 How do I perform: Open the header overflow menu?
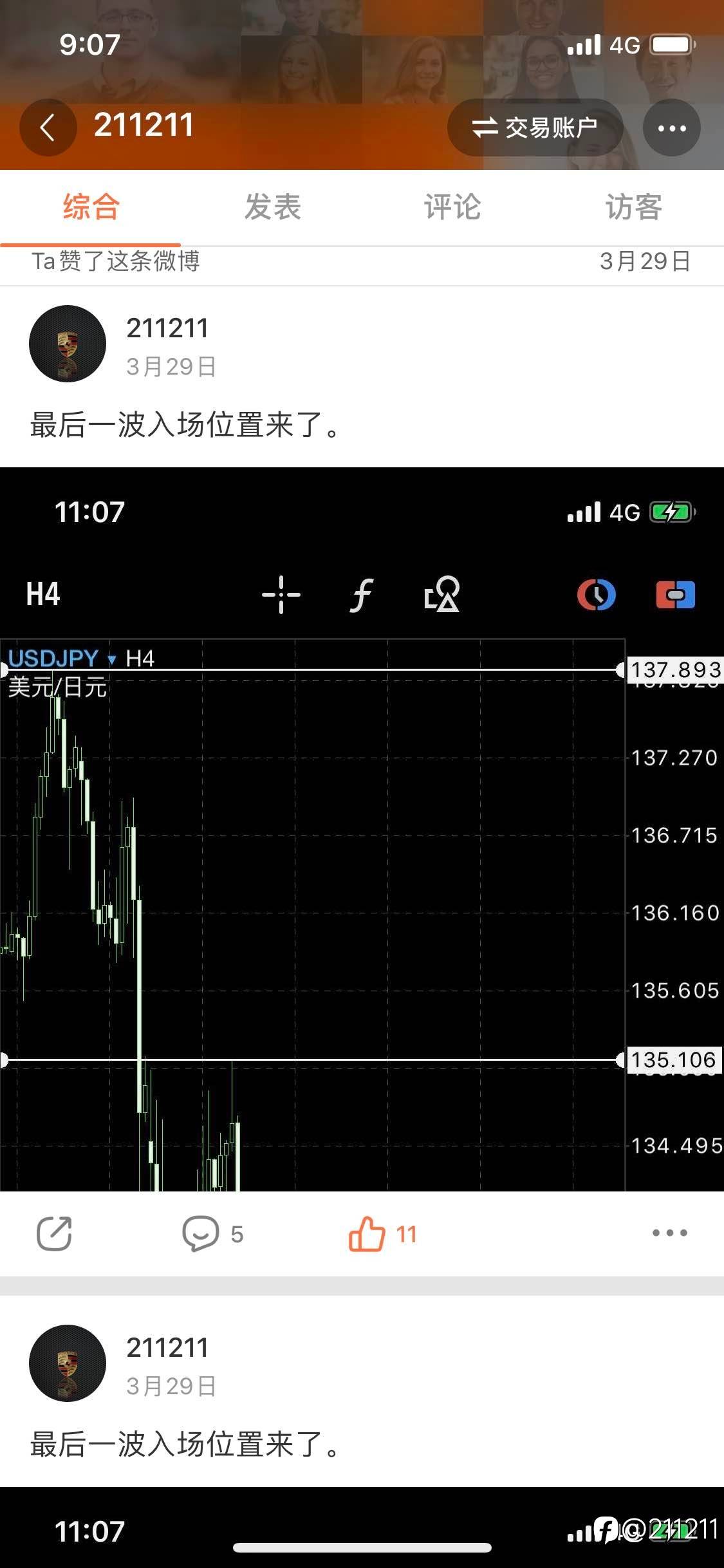click(x=671, y=127)
